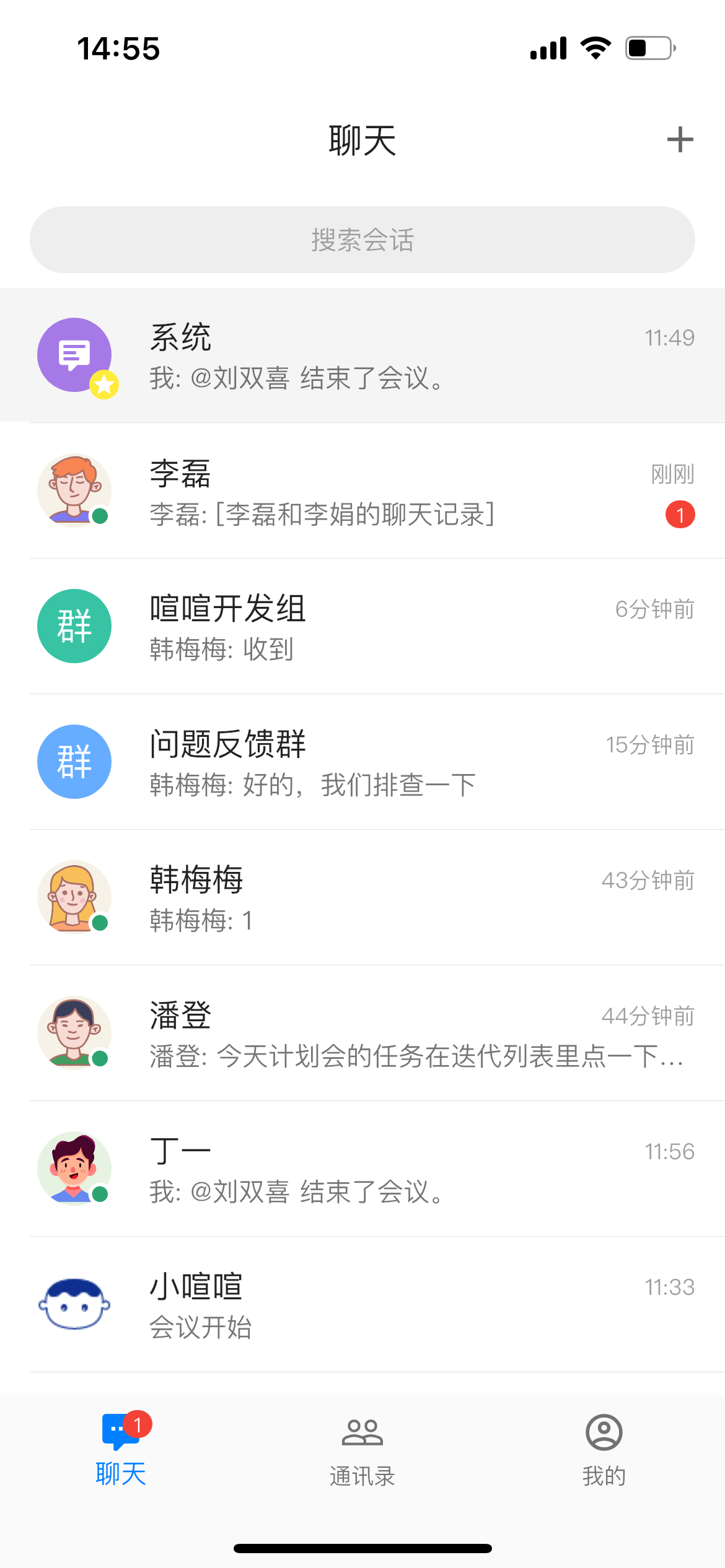The image size is (725, 1568).
Task: Switch to the 通讯录 tab
Action: [x=362, y=1449]
